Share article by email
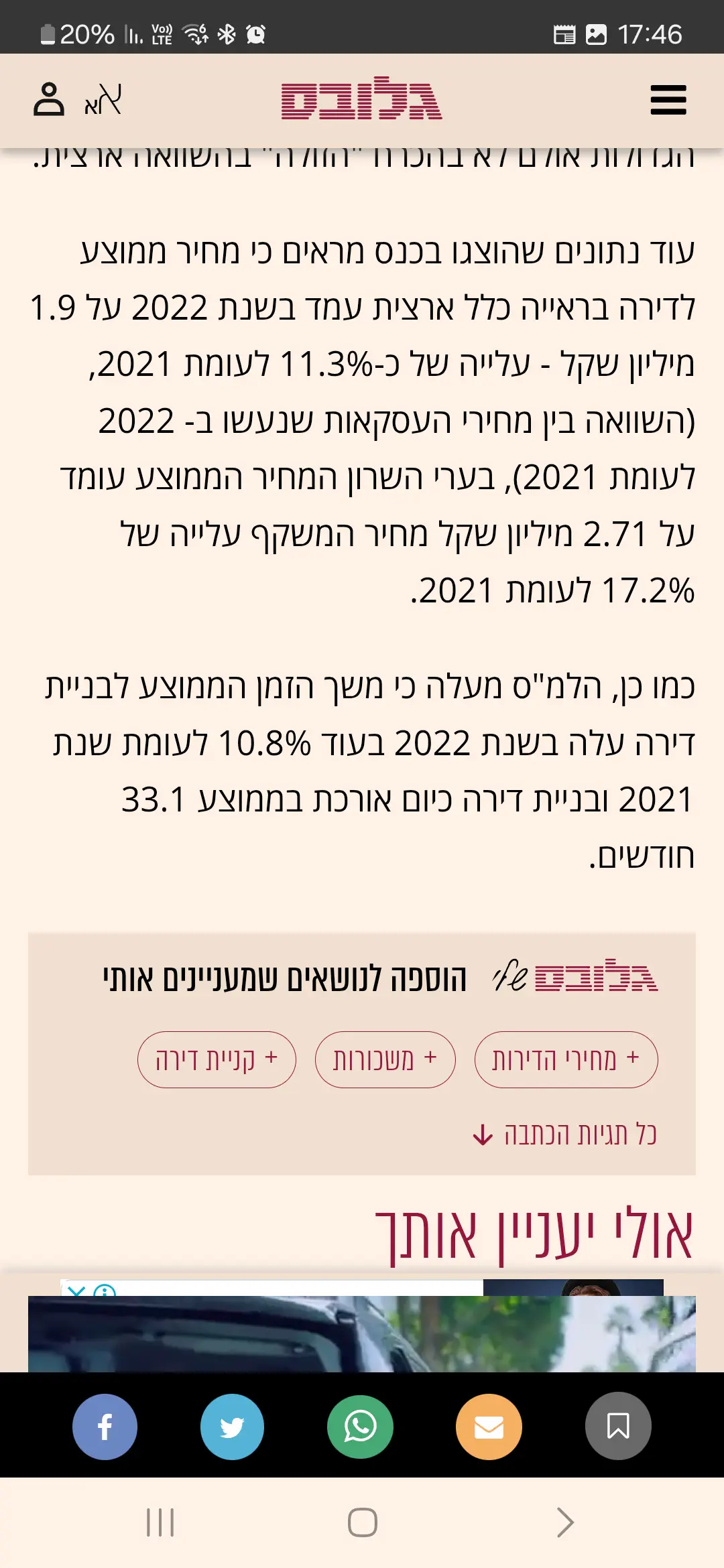Image resolution: width=724 pixels, height=1568 pixels. tap(489, 1427)
